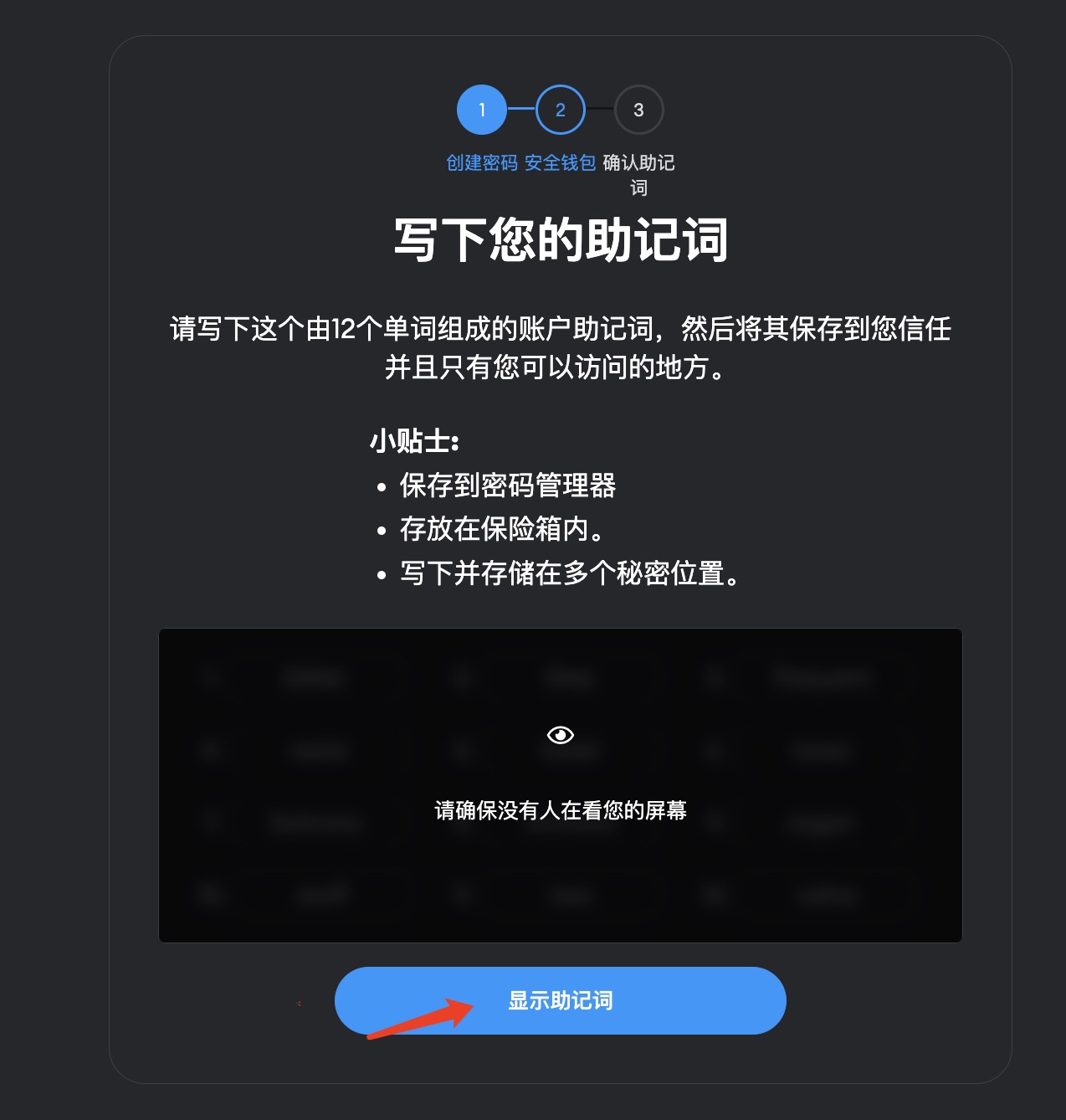This screenshot has width=1066, height=1120.
Task: Tap the 显示助记词 button
Action: (560, 1000)
